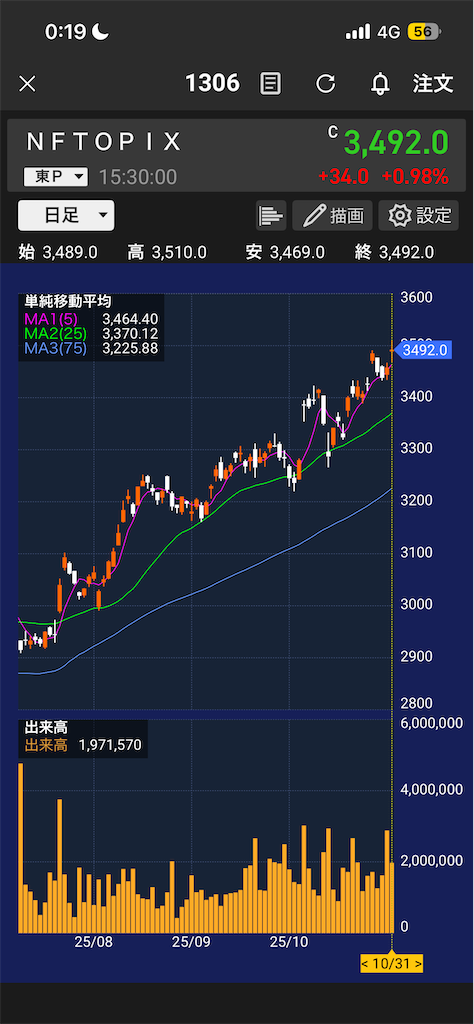The height and width of the screenshot is (1024, 474).
Task: Refresh the quote data
Action: tap(325, 84)
